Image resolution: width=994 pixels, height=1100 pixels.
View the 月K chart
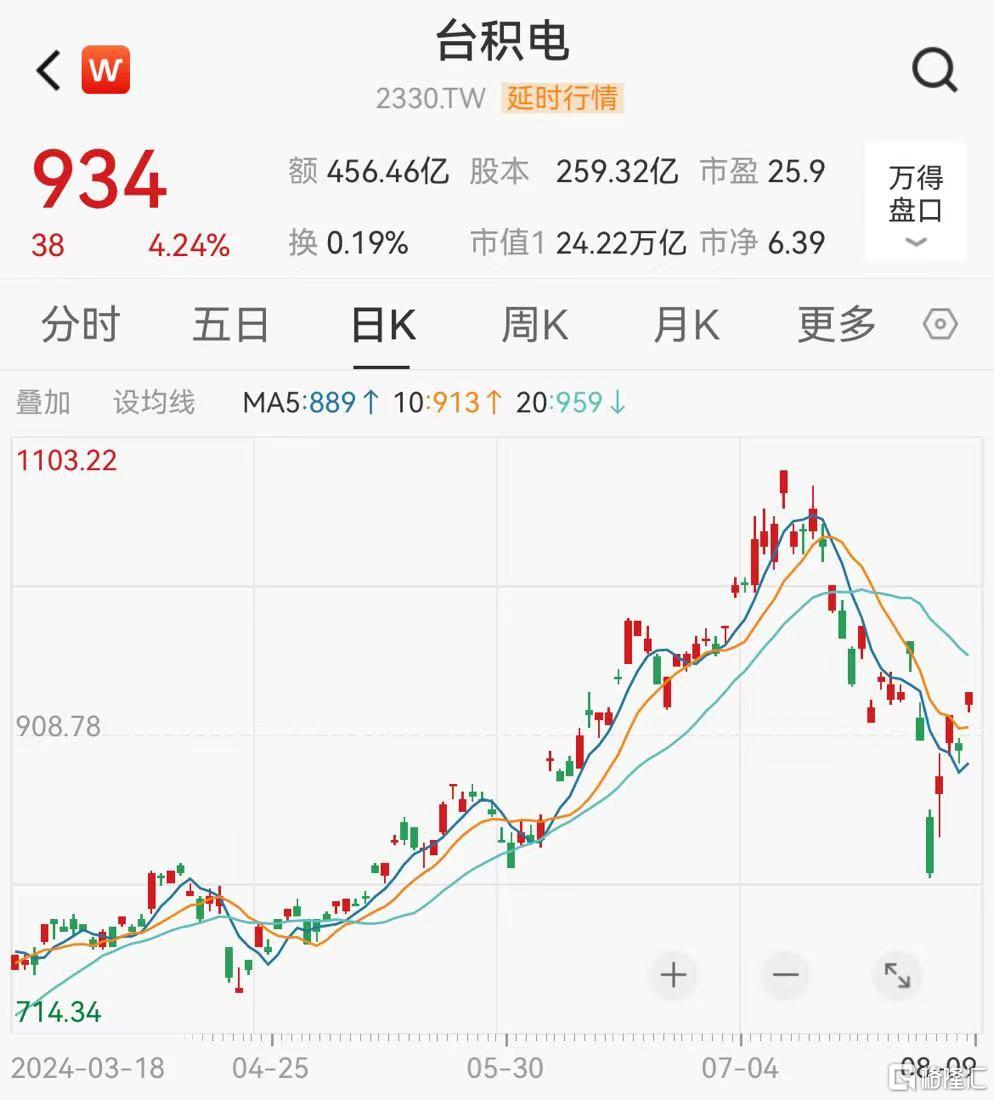coord(686,325)
